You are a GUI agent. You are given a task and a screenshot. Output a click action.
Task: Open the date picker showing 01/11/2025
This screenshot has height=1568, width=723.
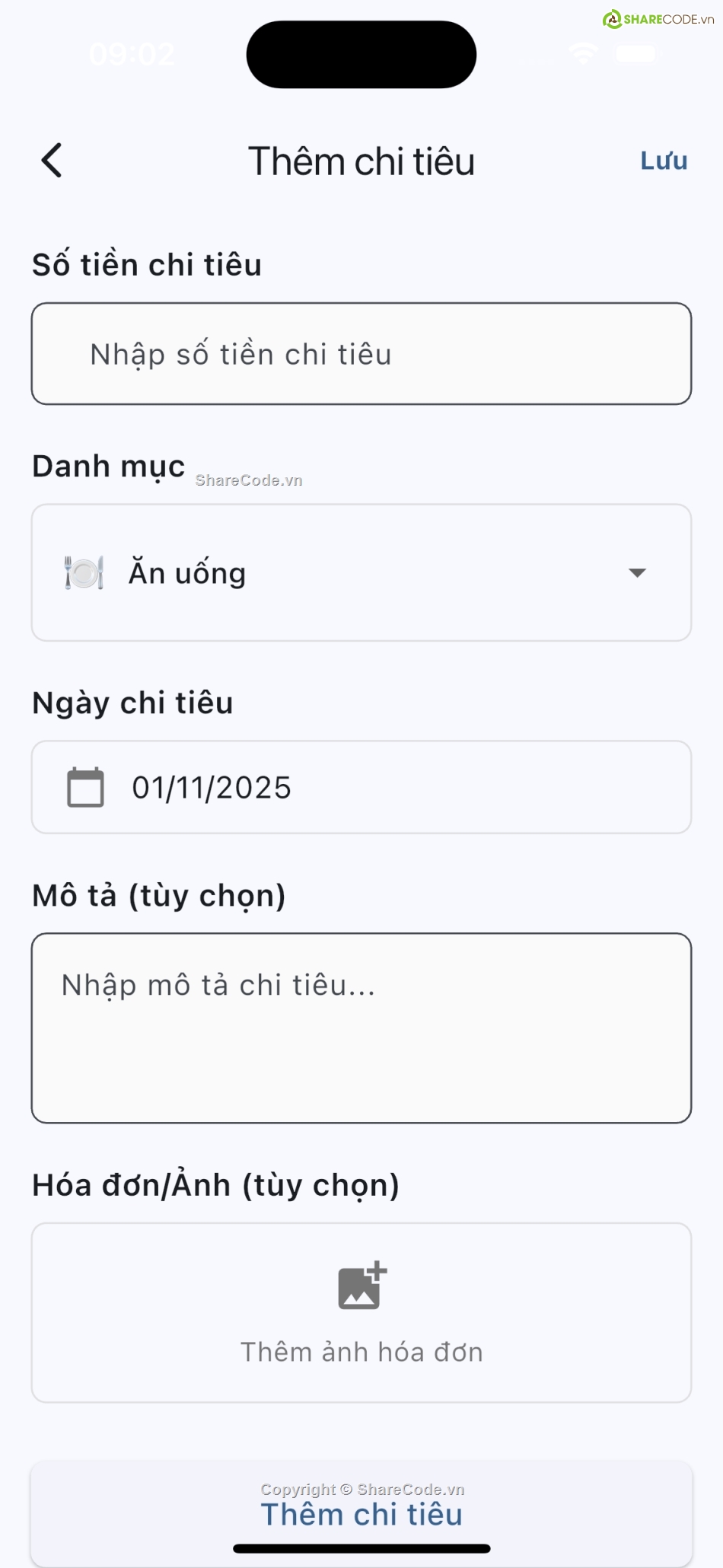tap(361, 787)
